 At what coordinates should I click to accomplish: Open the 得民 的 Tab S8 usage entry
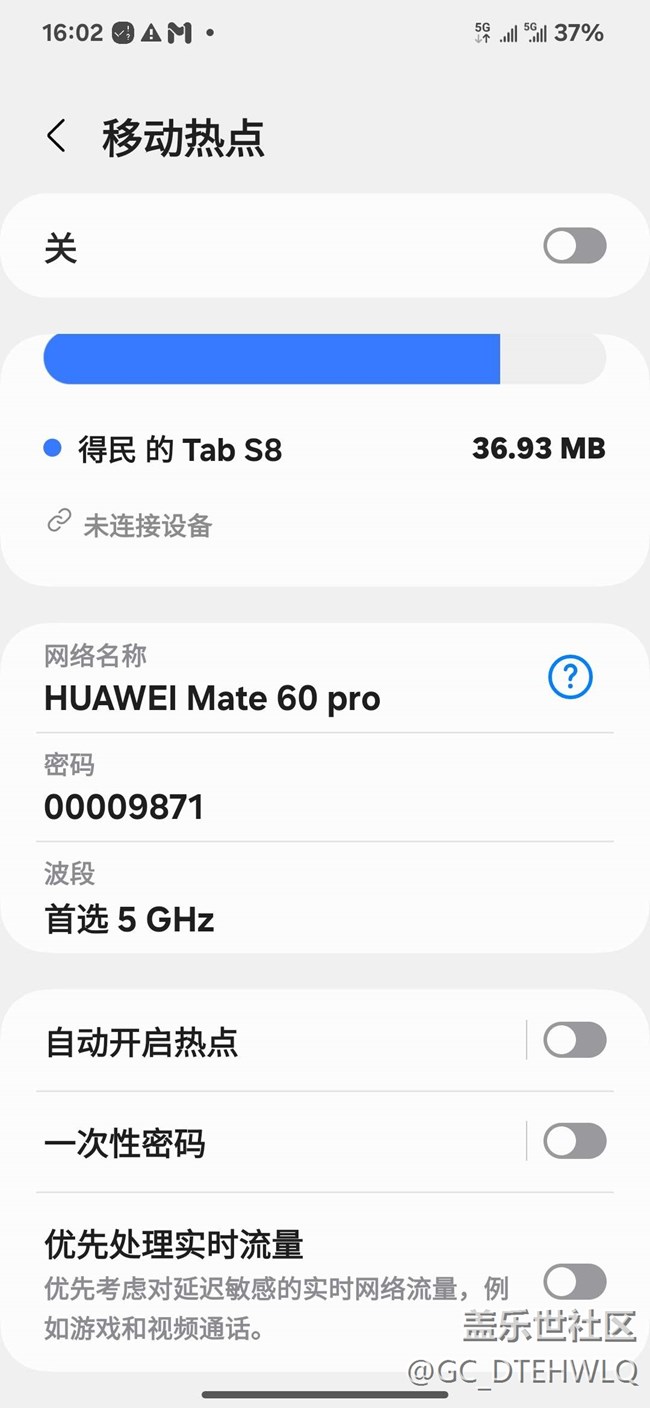pyautogui.click(x=324, y=450)
